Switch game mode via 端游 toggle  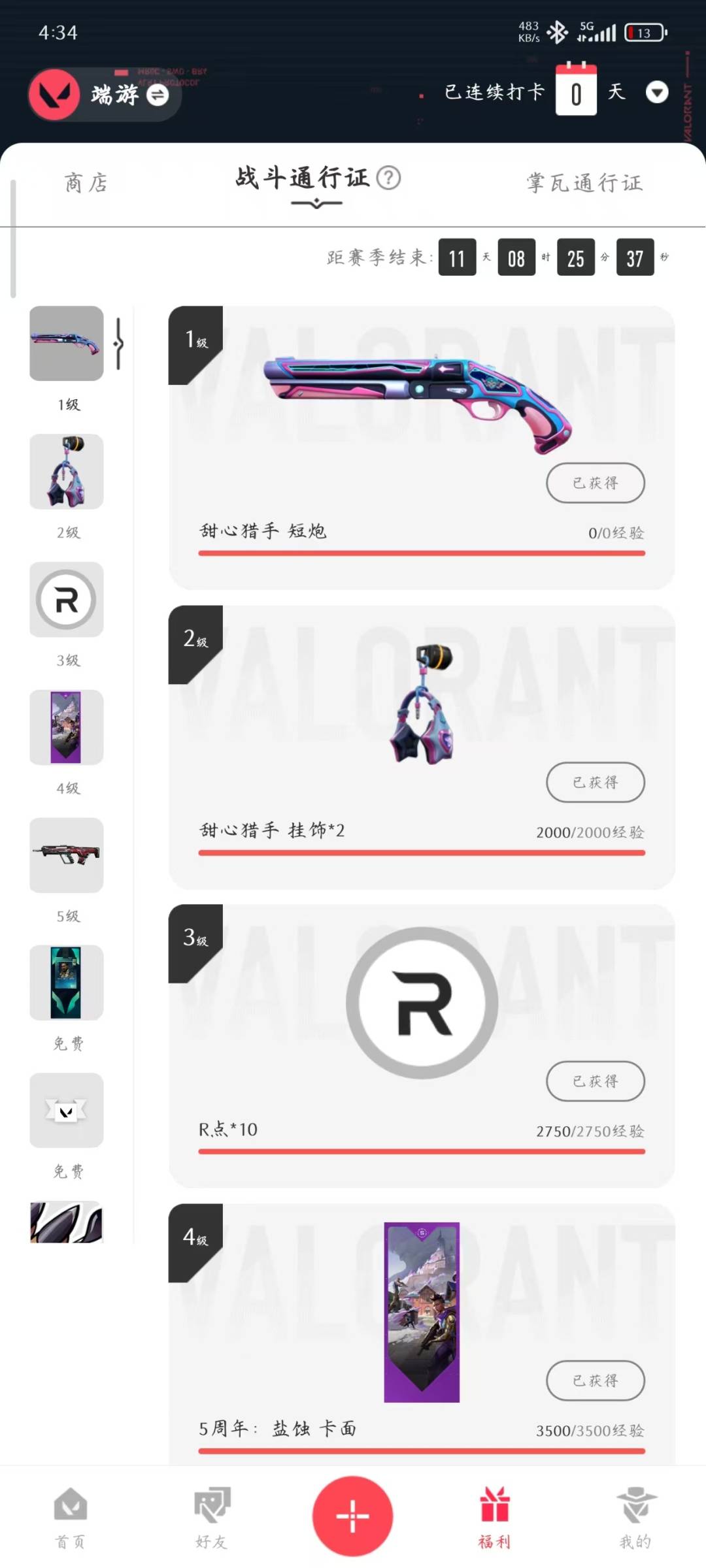pyautogui.click(x=157, y=95)
